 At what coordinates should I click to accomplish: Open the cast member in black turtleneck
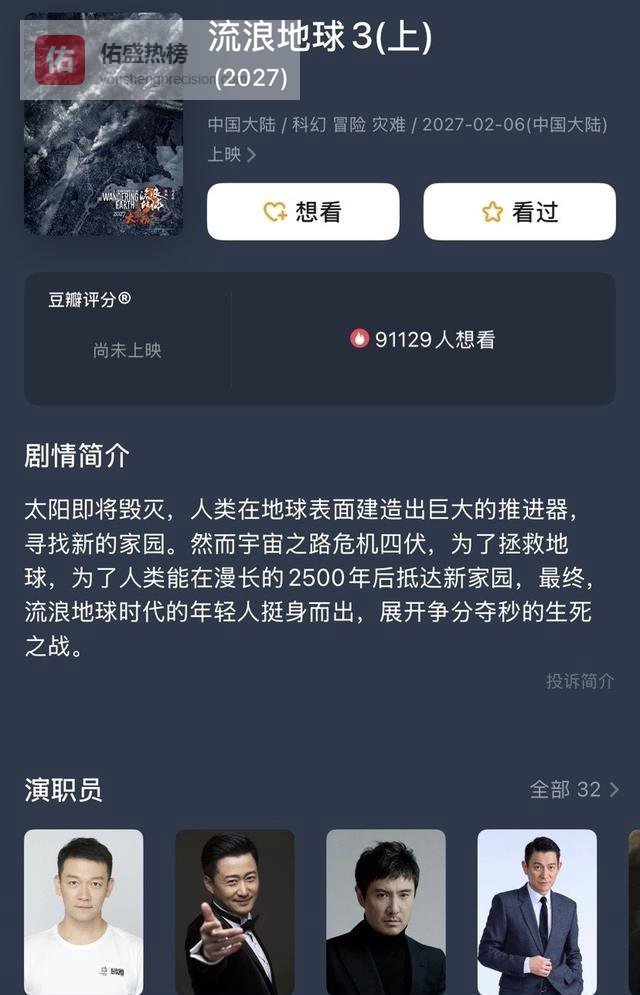point(386,911)
